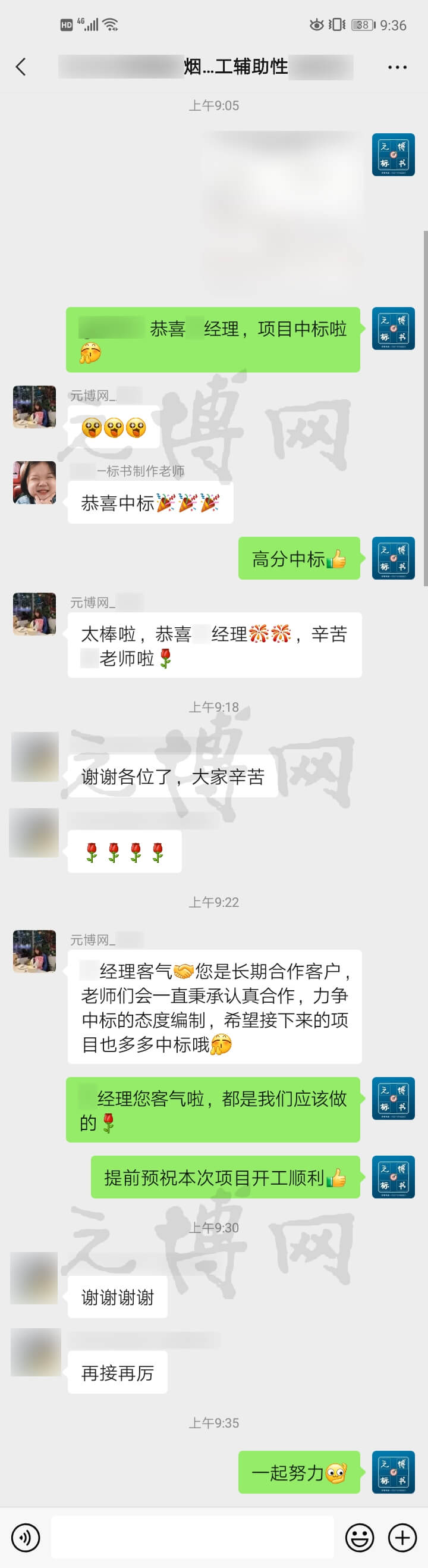Tap the avatar beside 高分中标 message

pos(394,558)
